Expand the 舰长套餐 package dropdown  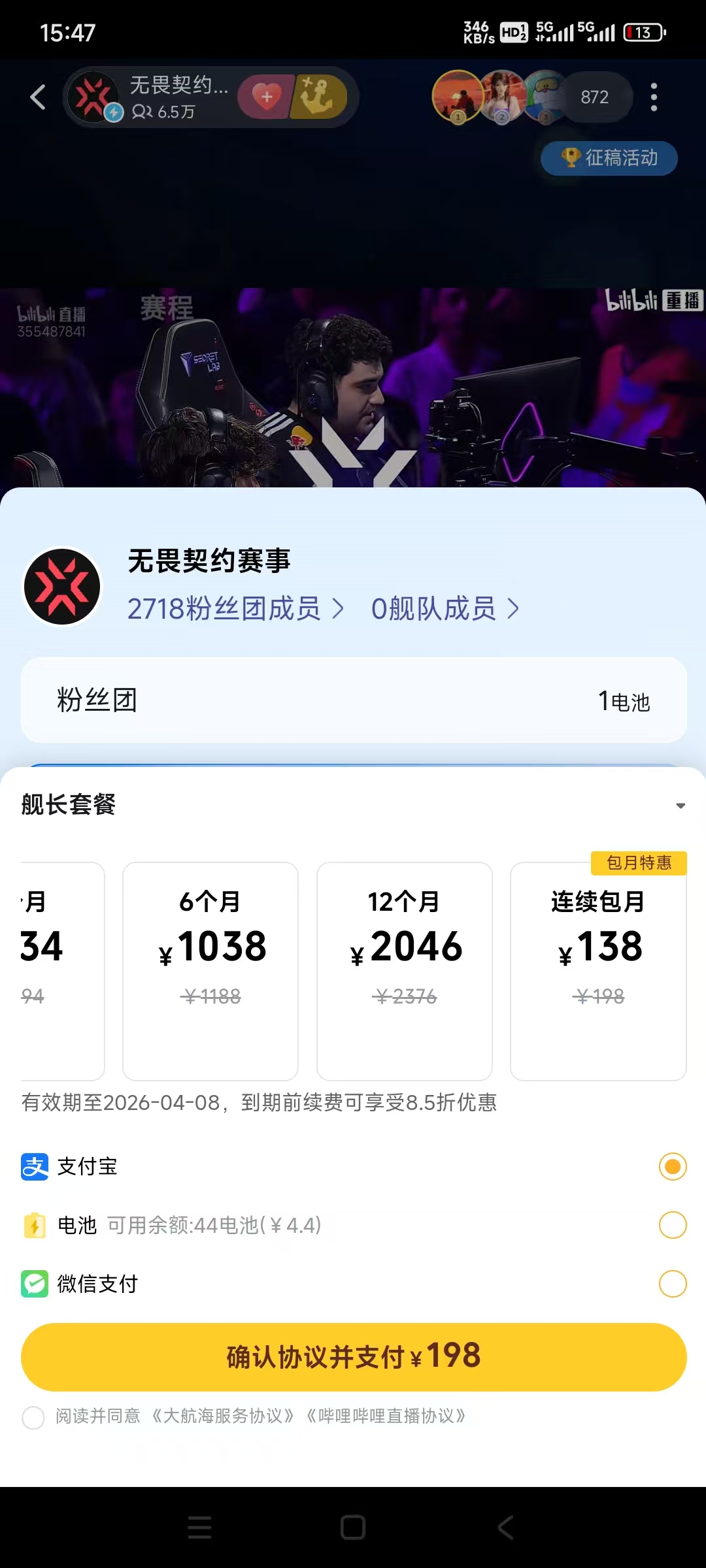click(x=681, y=806)
